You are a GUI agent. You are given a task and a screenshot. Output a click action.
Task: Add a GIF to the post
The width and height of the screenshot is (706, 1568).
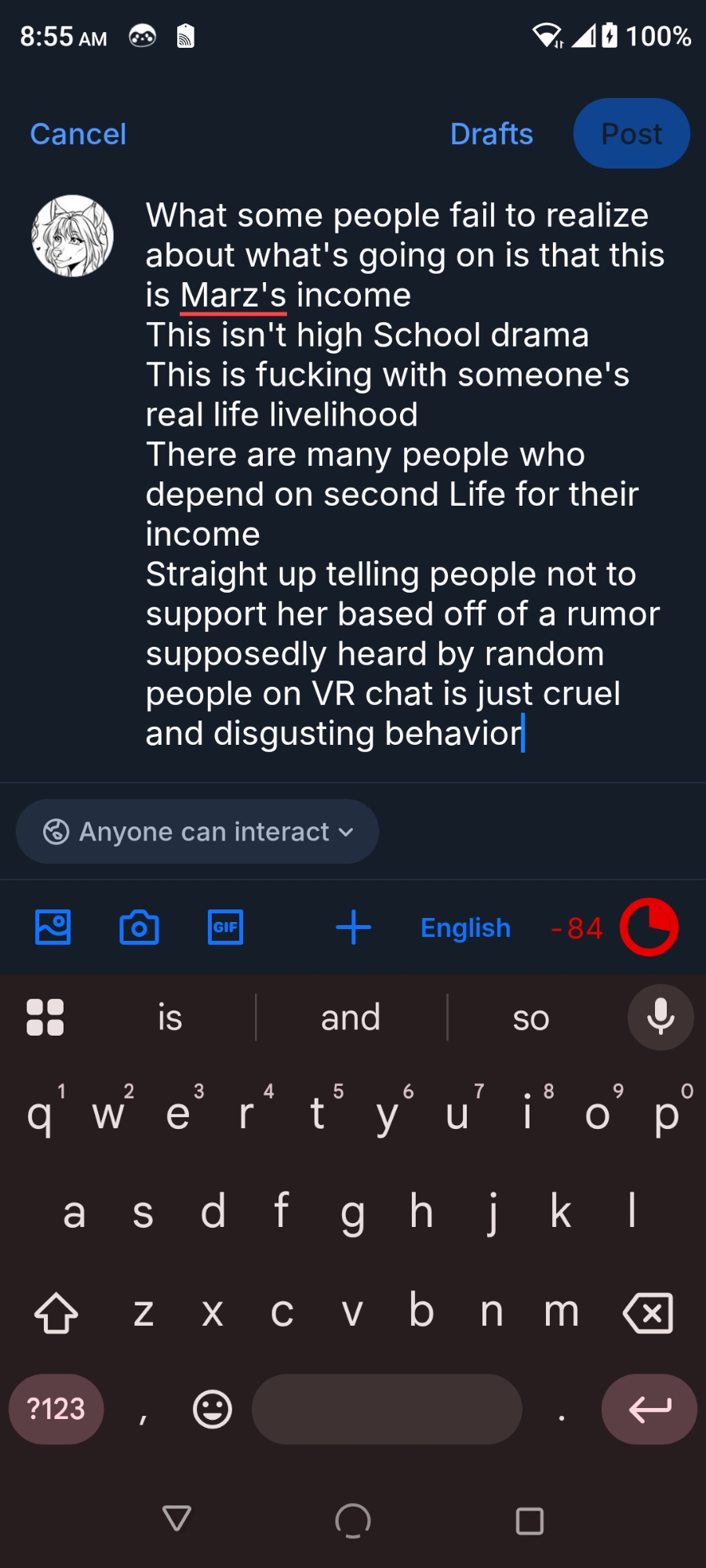click(x=225, y=927)
